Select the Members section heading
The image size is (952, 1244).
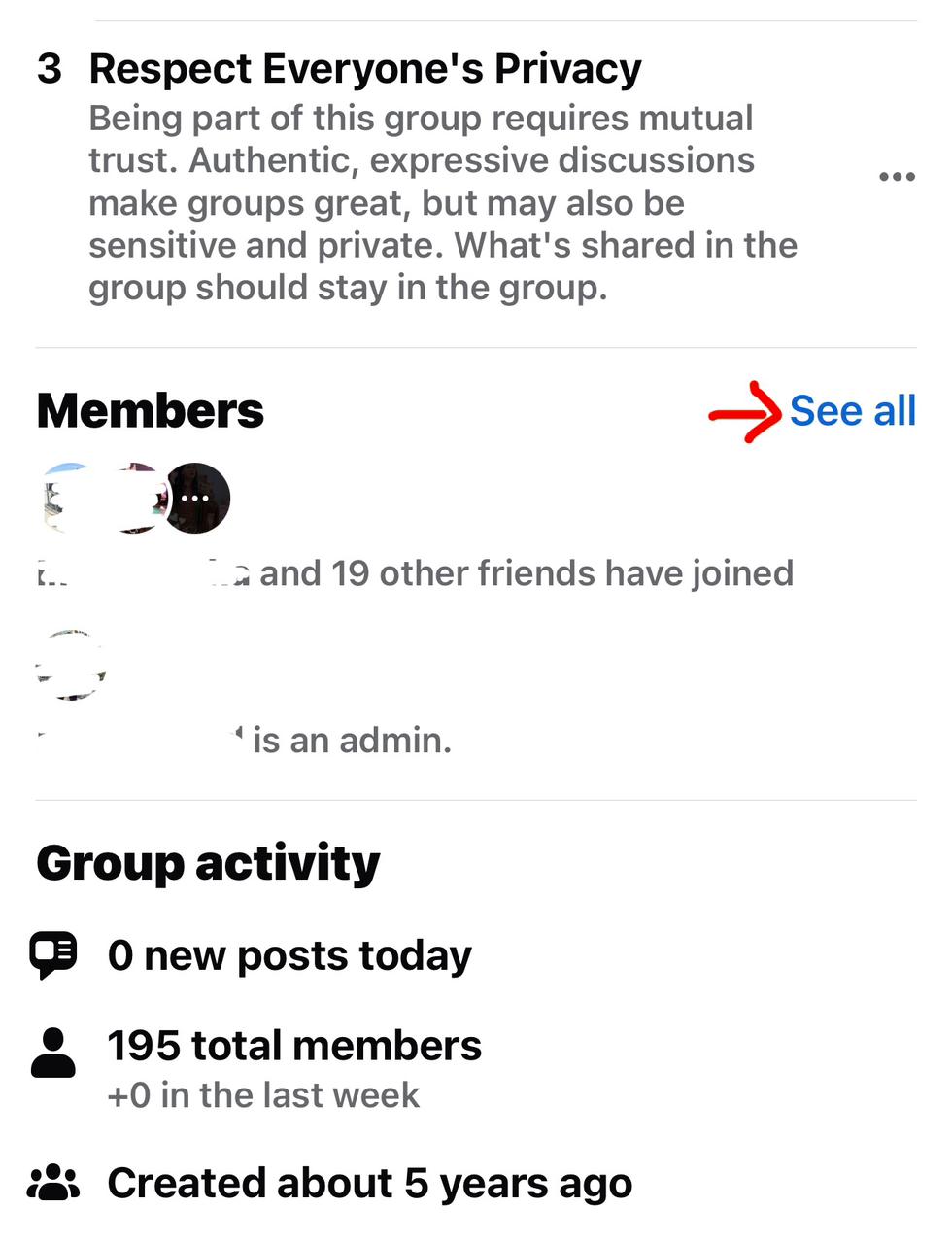(x=149, y=410)
